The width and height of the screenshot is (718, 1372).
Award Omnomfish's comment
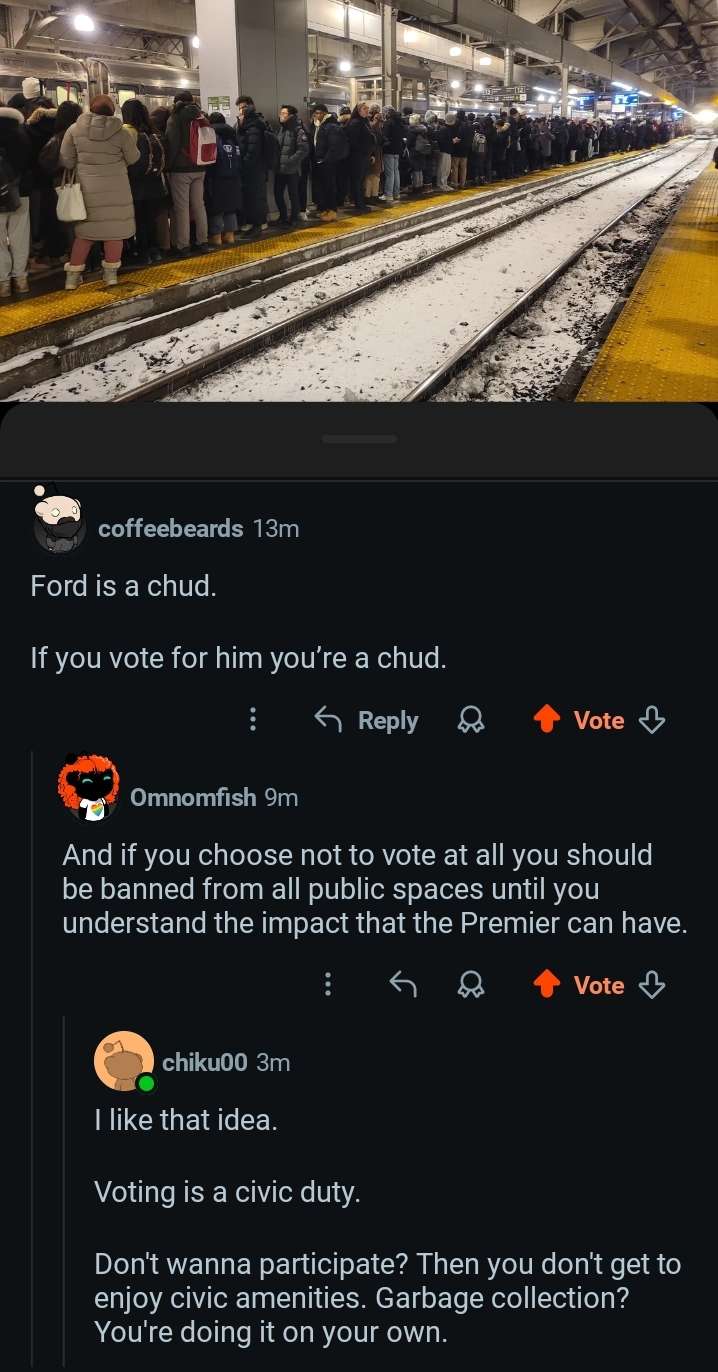(x=471, y=985)
